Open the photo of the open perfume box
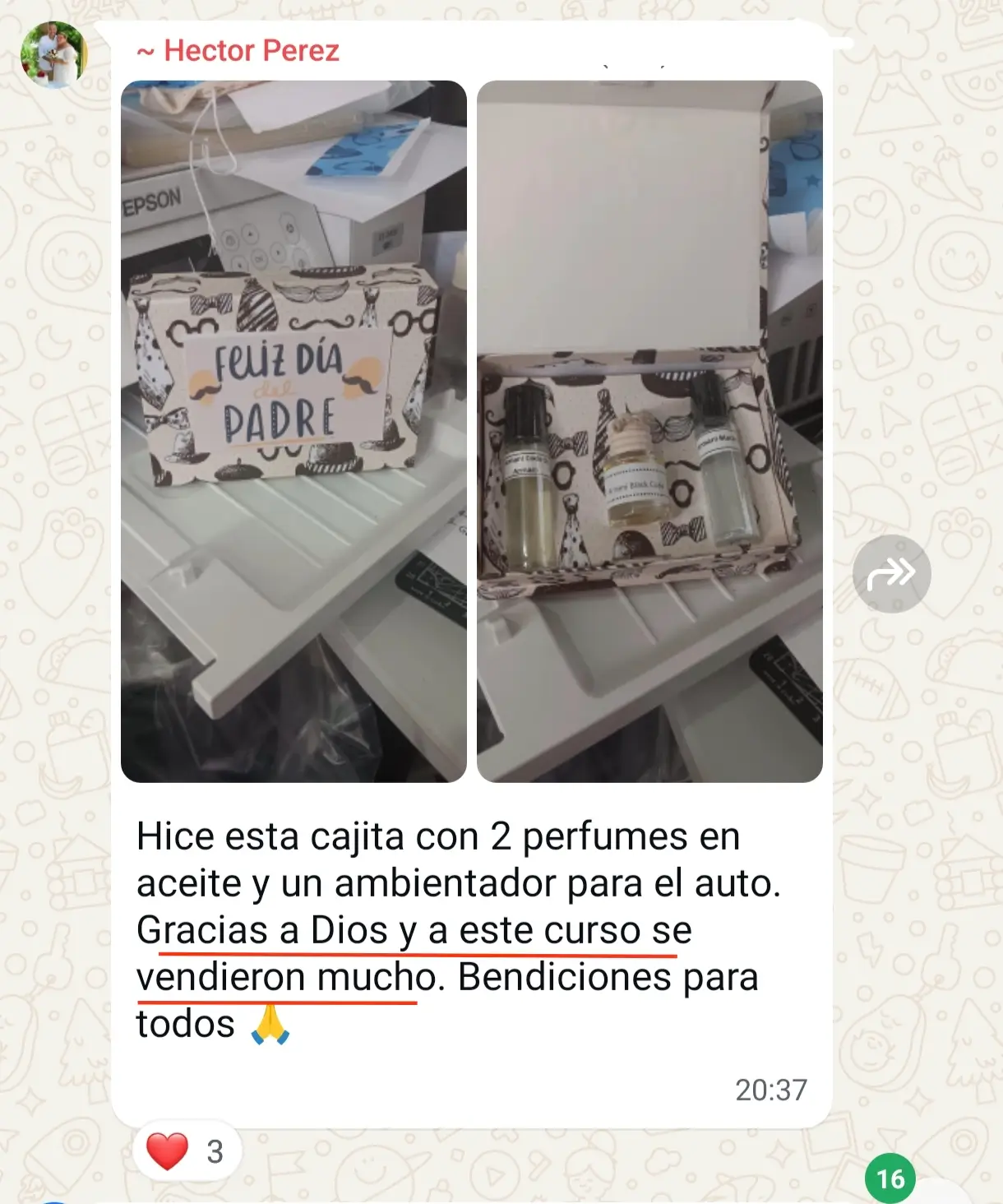The width and height of the screenshot is (1003, 1204). click(x=649, y=431)
